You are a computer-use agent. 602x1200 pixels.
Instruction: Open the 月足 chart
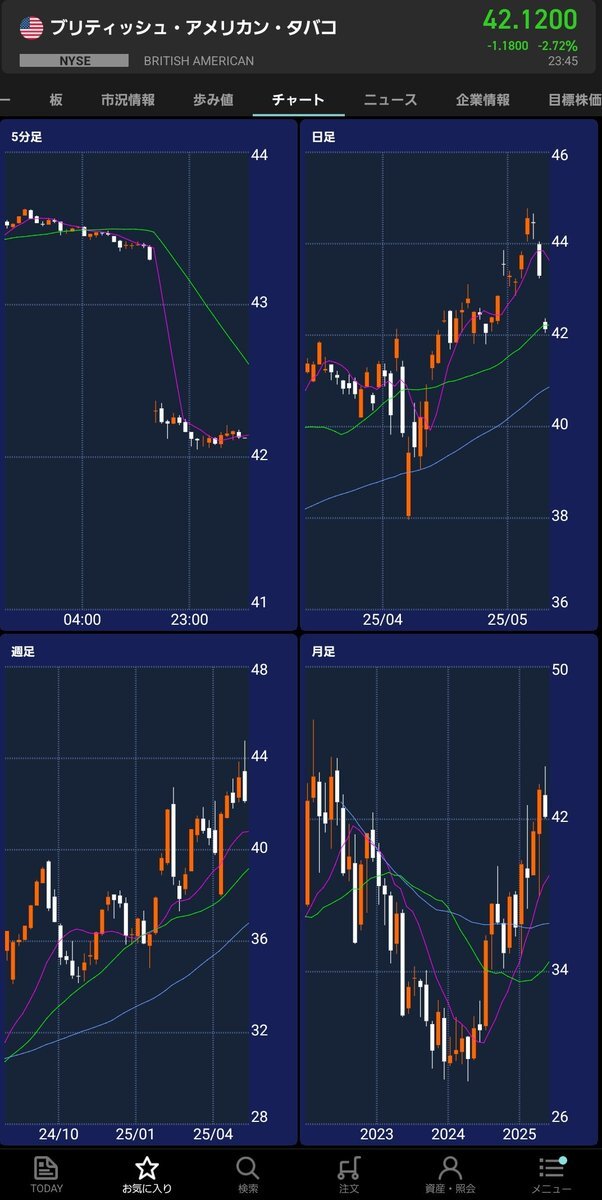point(450,890)
